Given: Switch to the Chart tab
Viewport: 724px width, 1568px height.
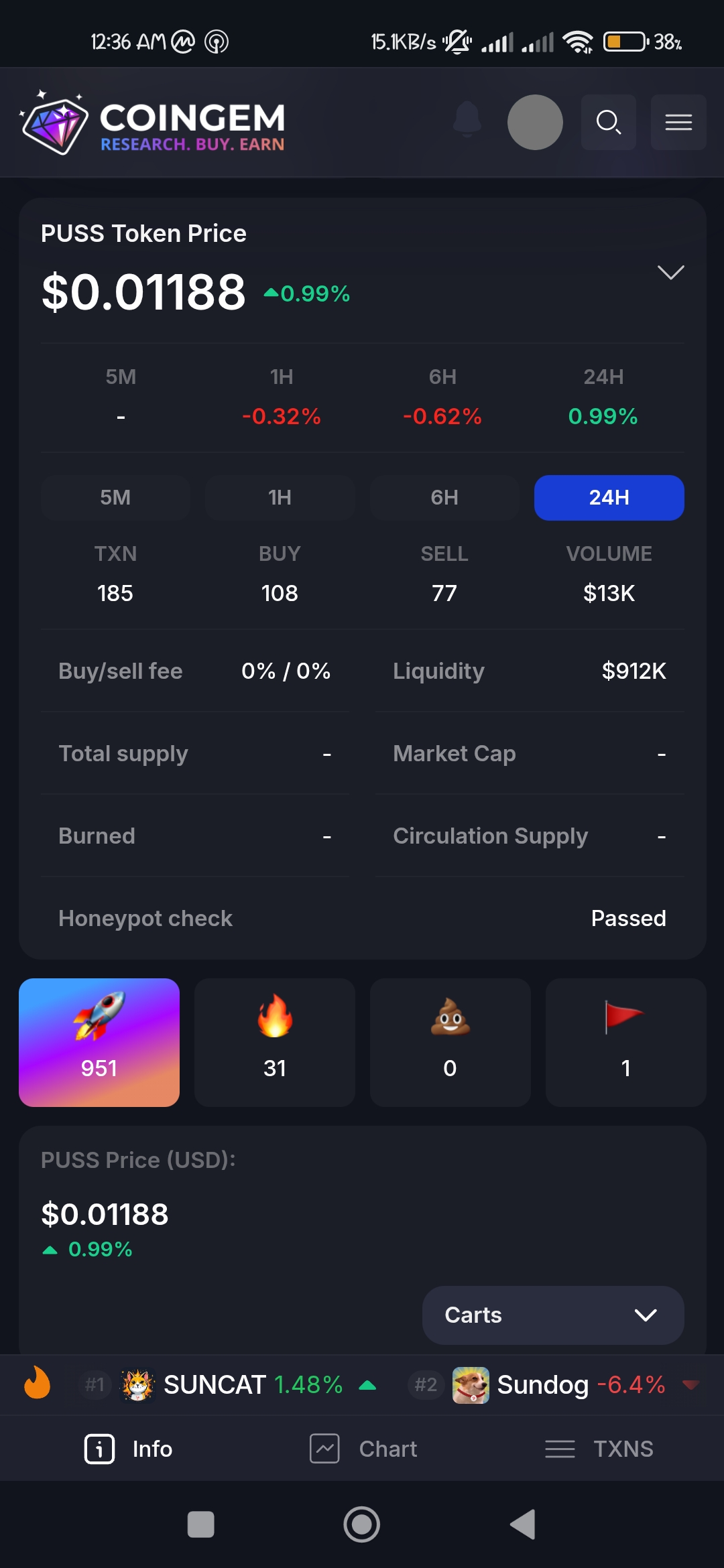Looking at the screenshot, I should [363, 1449].
